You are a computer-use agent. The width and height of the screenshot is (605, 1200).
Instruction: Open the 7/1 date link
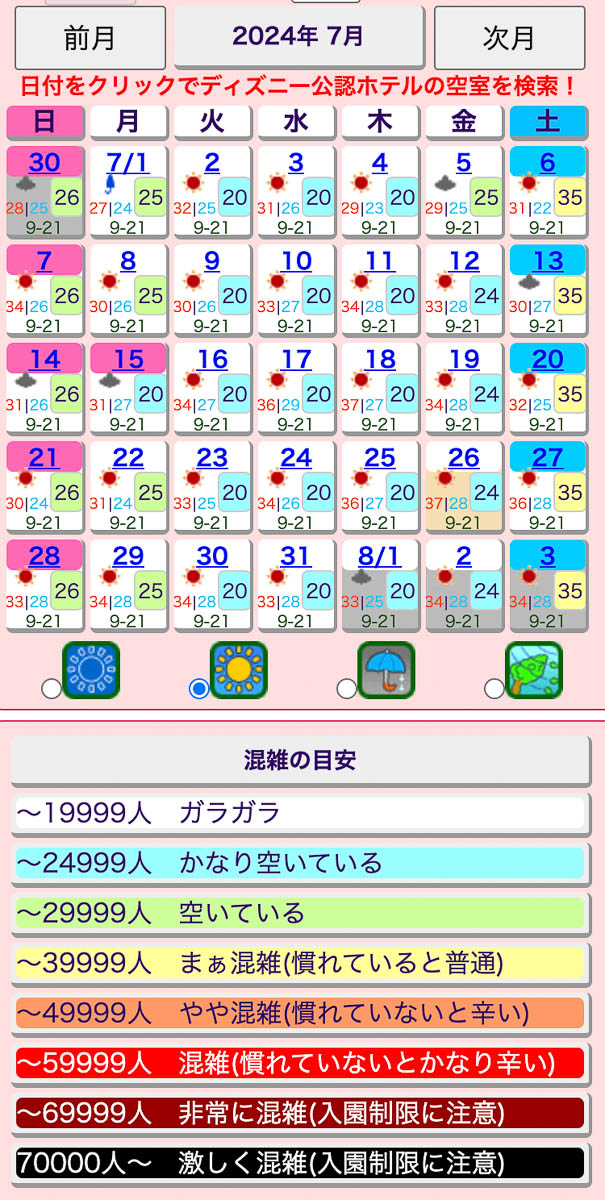pyautogui.click(x=128, y=162)
